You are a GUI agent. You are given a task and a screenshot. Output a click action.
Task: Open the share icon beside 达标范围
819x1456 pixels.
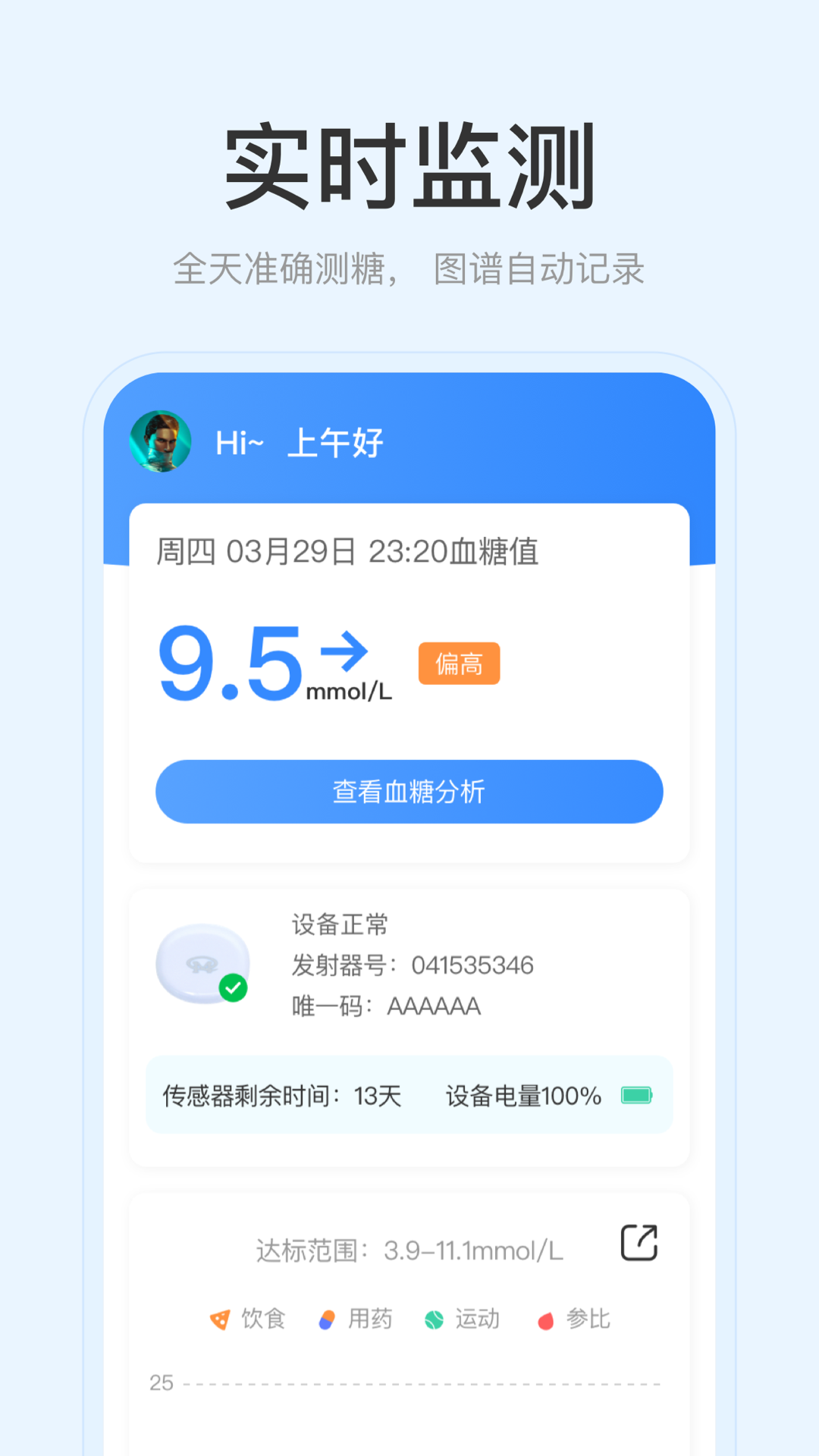click(x=639, y=1243)
